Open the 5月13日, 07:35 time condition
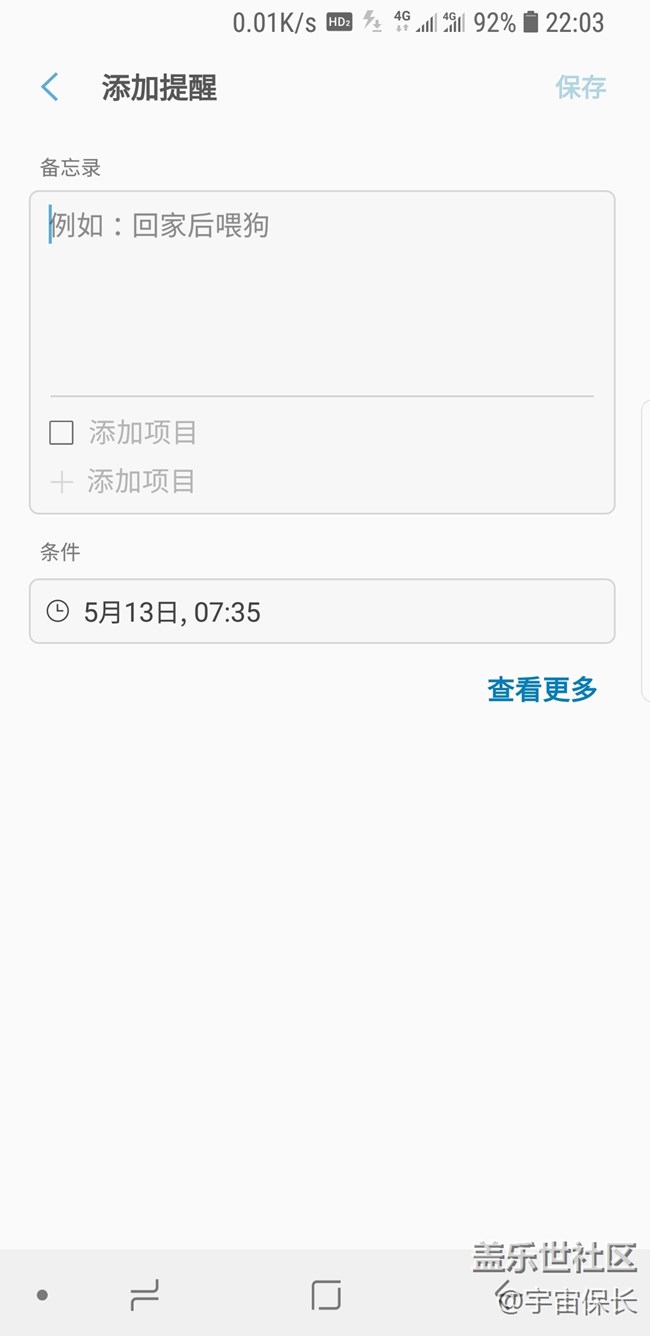Image resolution: width=650 pixels, height=1336 pixels. click(x=321, y=611)
